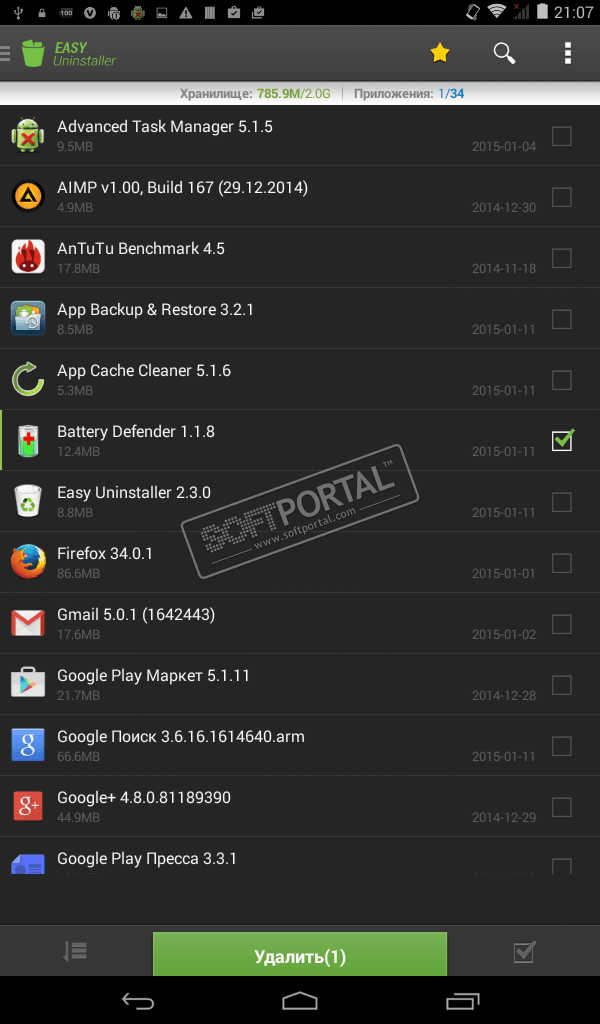Open the App Backup & Restore row
The image size is (600, 1024).
click(250, 318)
